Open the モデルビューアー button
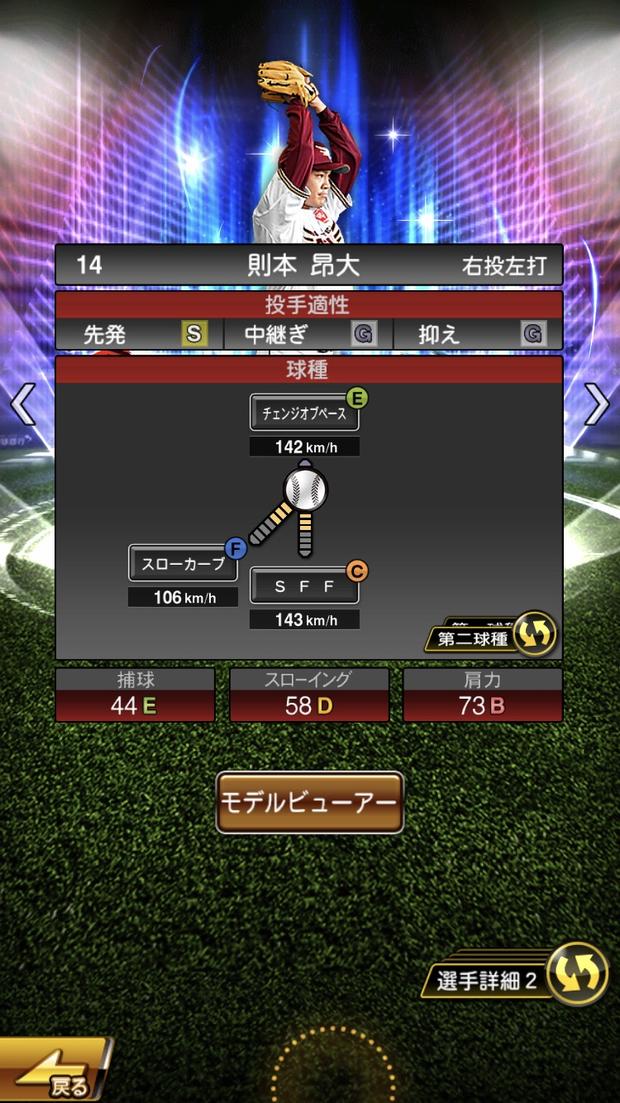The image size is (620, 1103). click(x=309, y=802)
